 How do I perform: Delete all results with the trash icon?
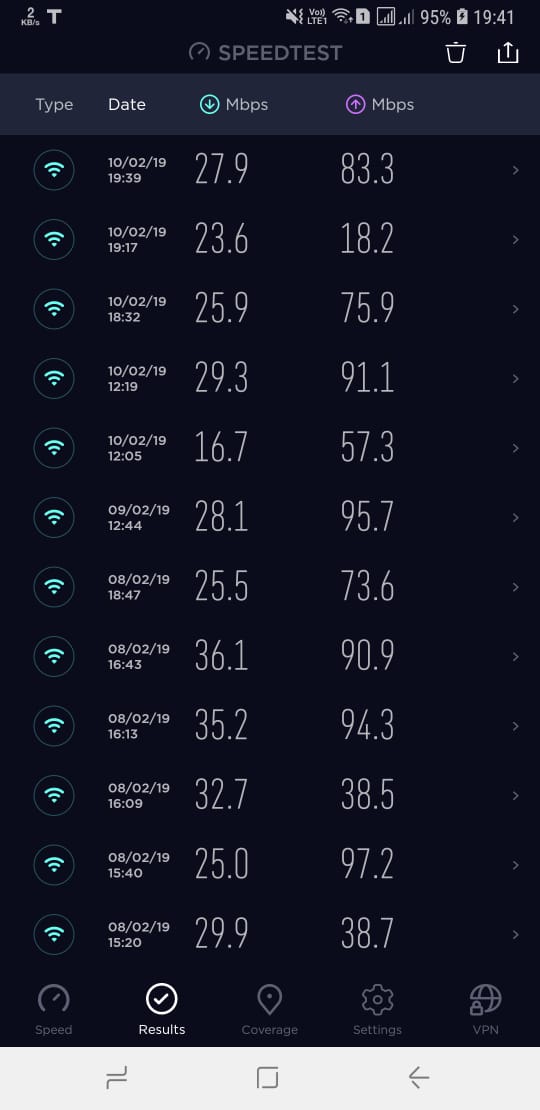tap(456, 53)
